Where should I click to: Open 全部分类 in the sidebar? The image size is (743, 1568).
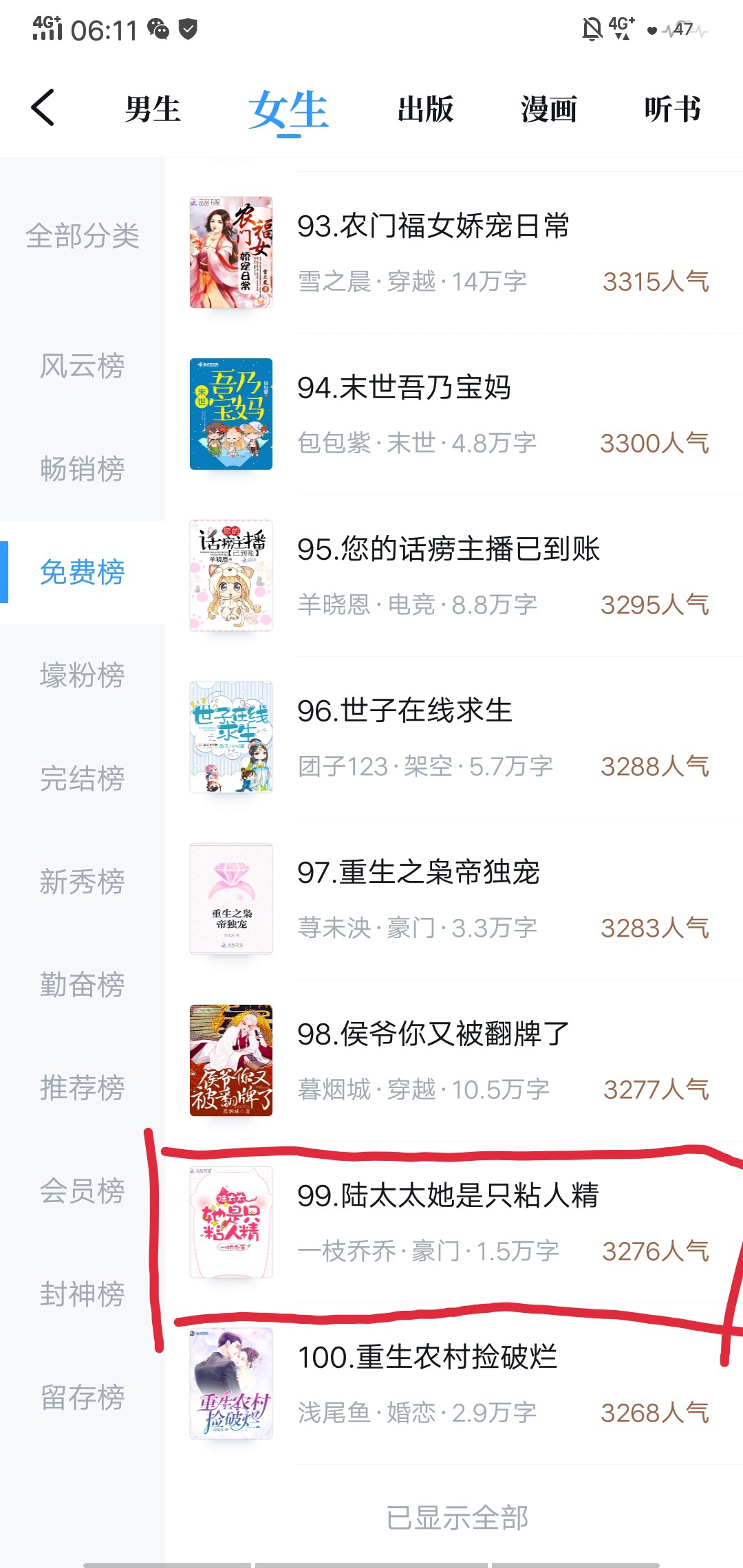pos(83,236)
